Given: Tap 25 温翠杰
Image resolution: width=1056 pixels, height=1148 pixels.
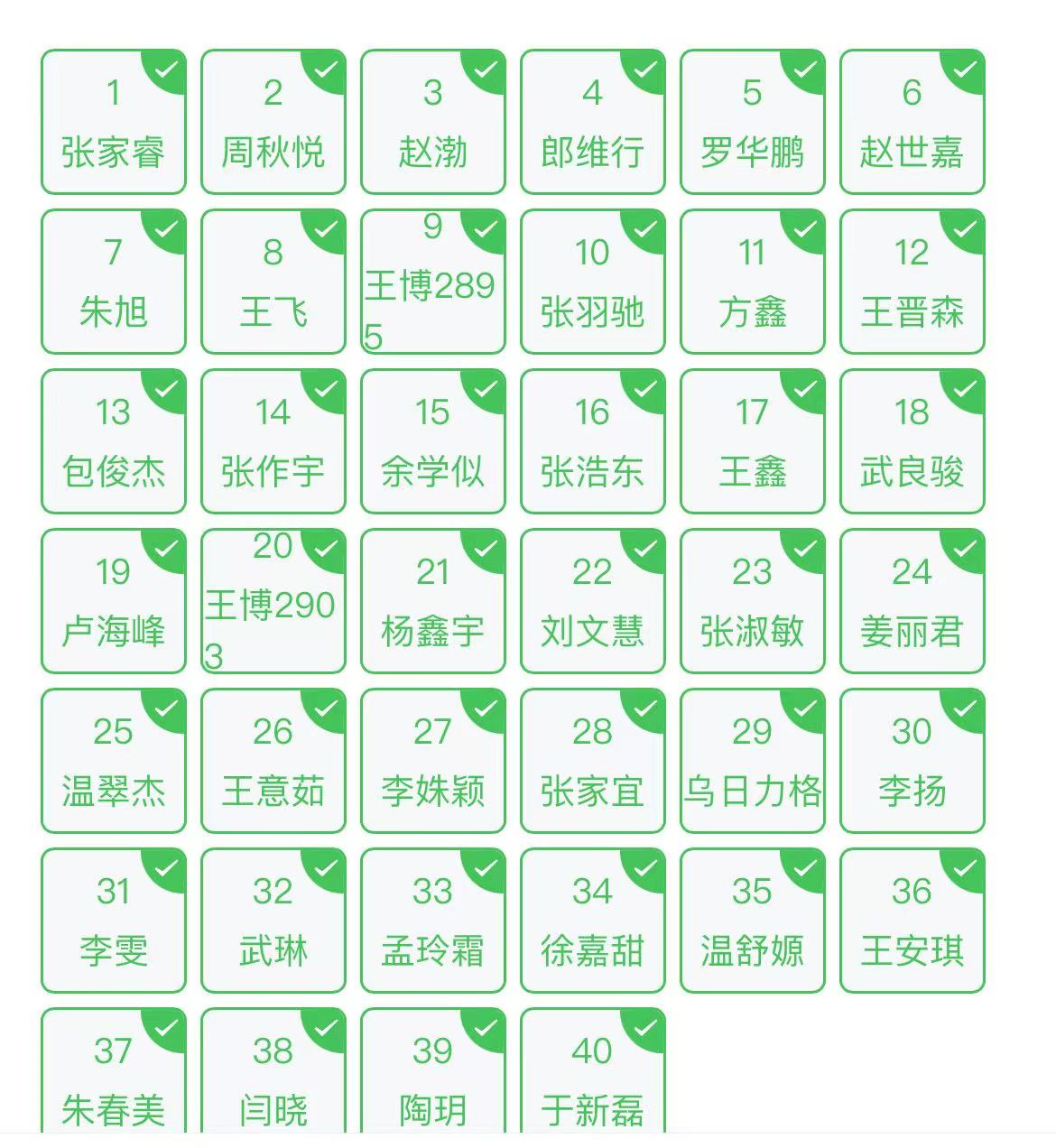Looking at the screenshot, I should click(113, 761).
